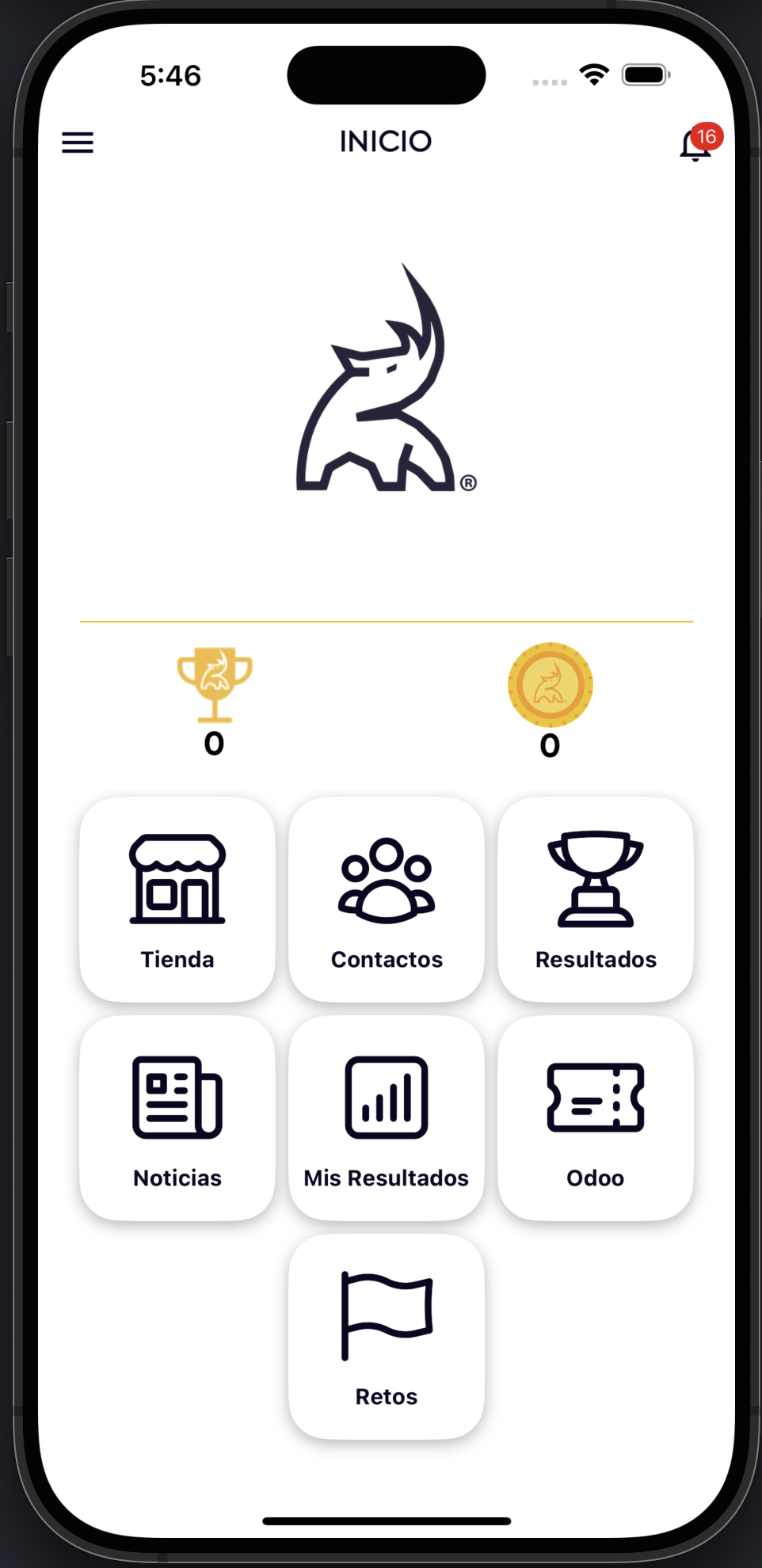Image resolution: width=762 pixels, height=1568 pixels.
Task: Open the Tienda tile
Action: [177, 900]
